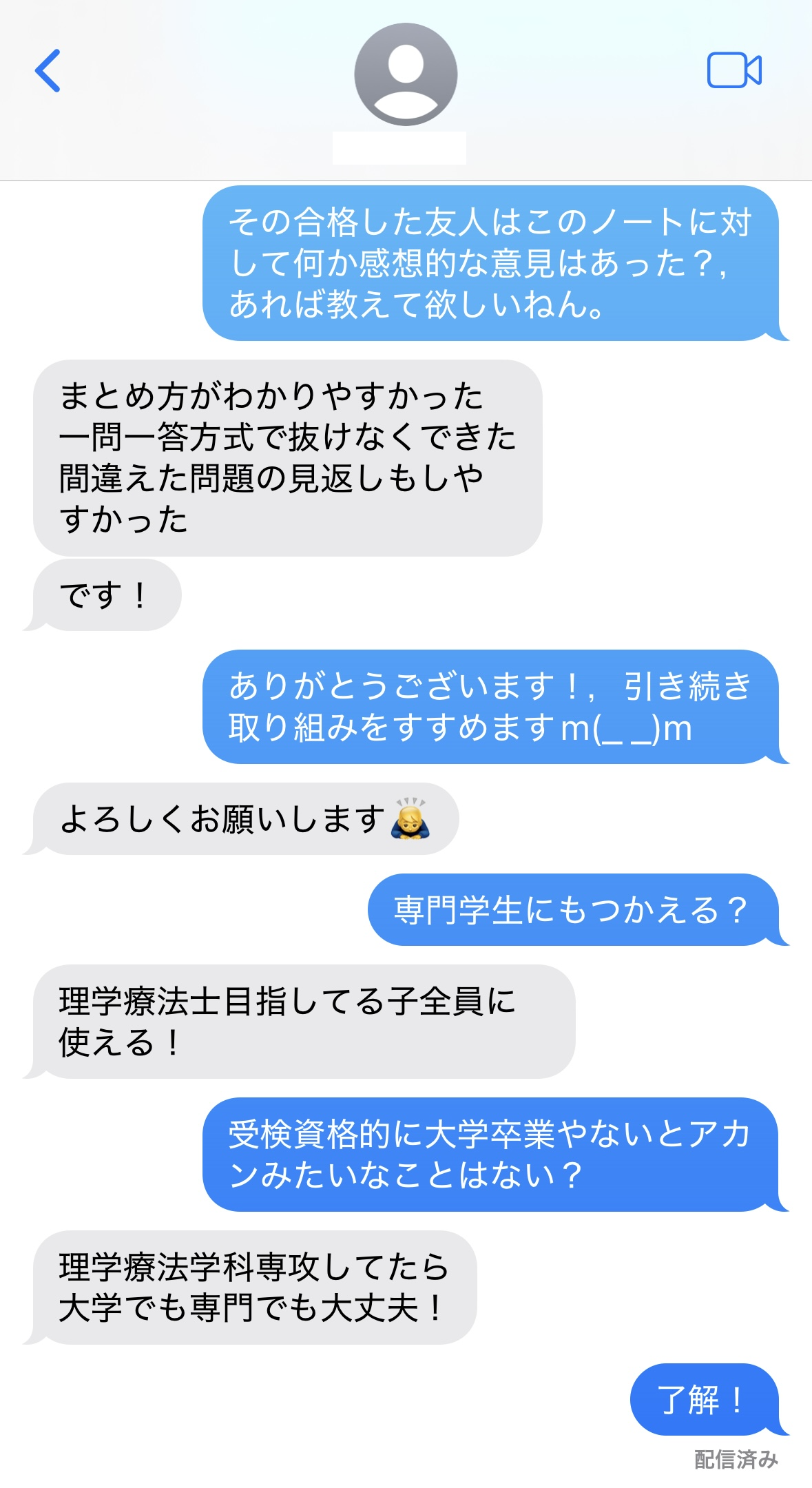The image size is (812, 1488).
Task: Start a FaceTime video call
Action: click(734, 70)
